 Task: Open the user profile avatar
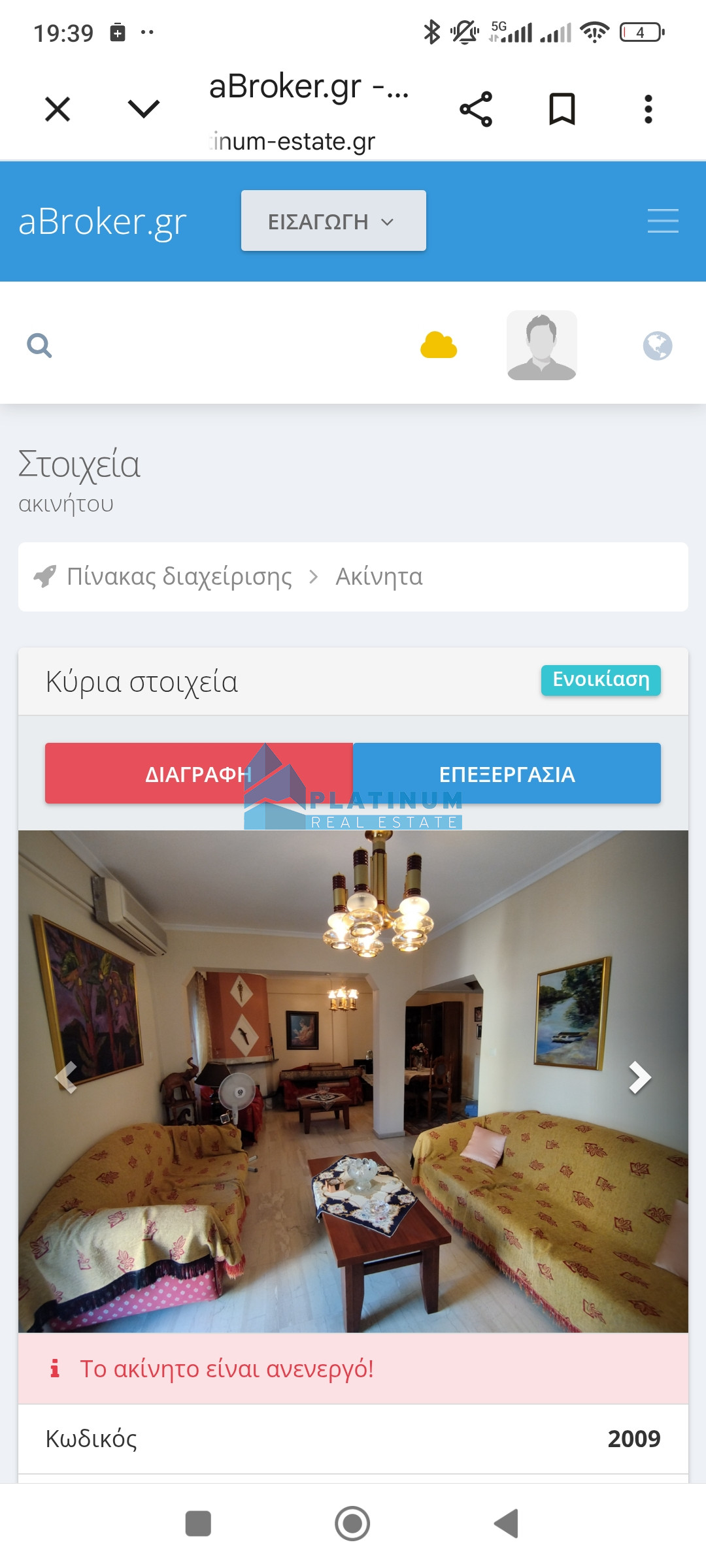(542, 345)
